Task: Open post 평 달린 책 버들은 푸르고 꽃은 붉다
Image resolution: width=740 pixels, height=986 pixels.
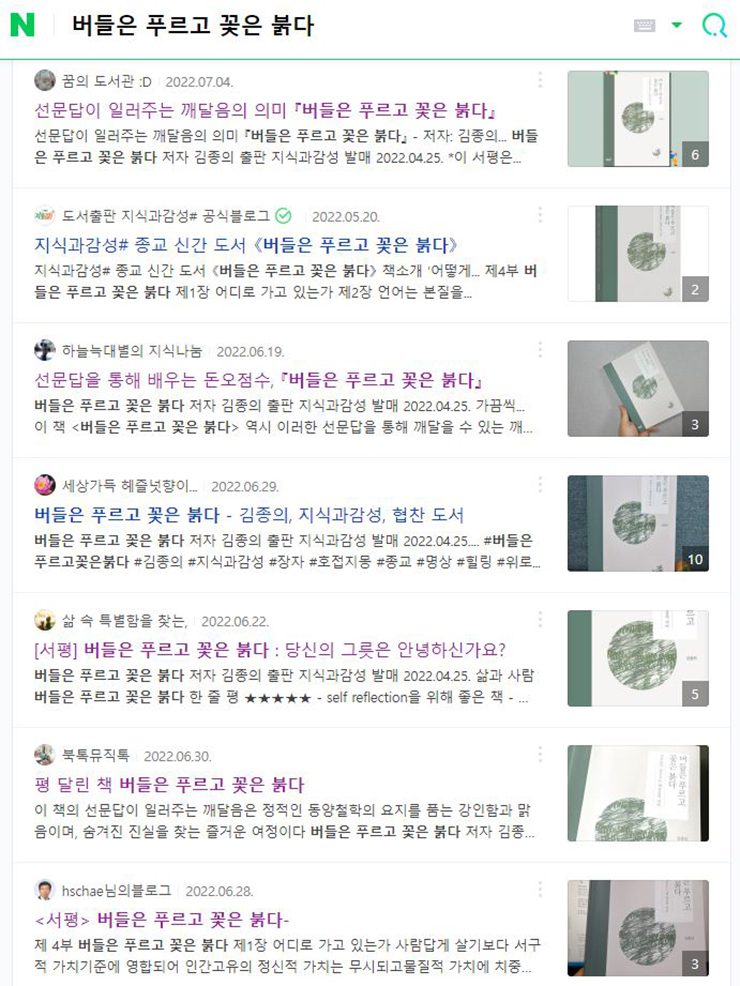Action: (169, 784)
